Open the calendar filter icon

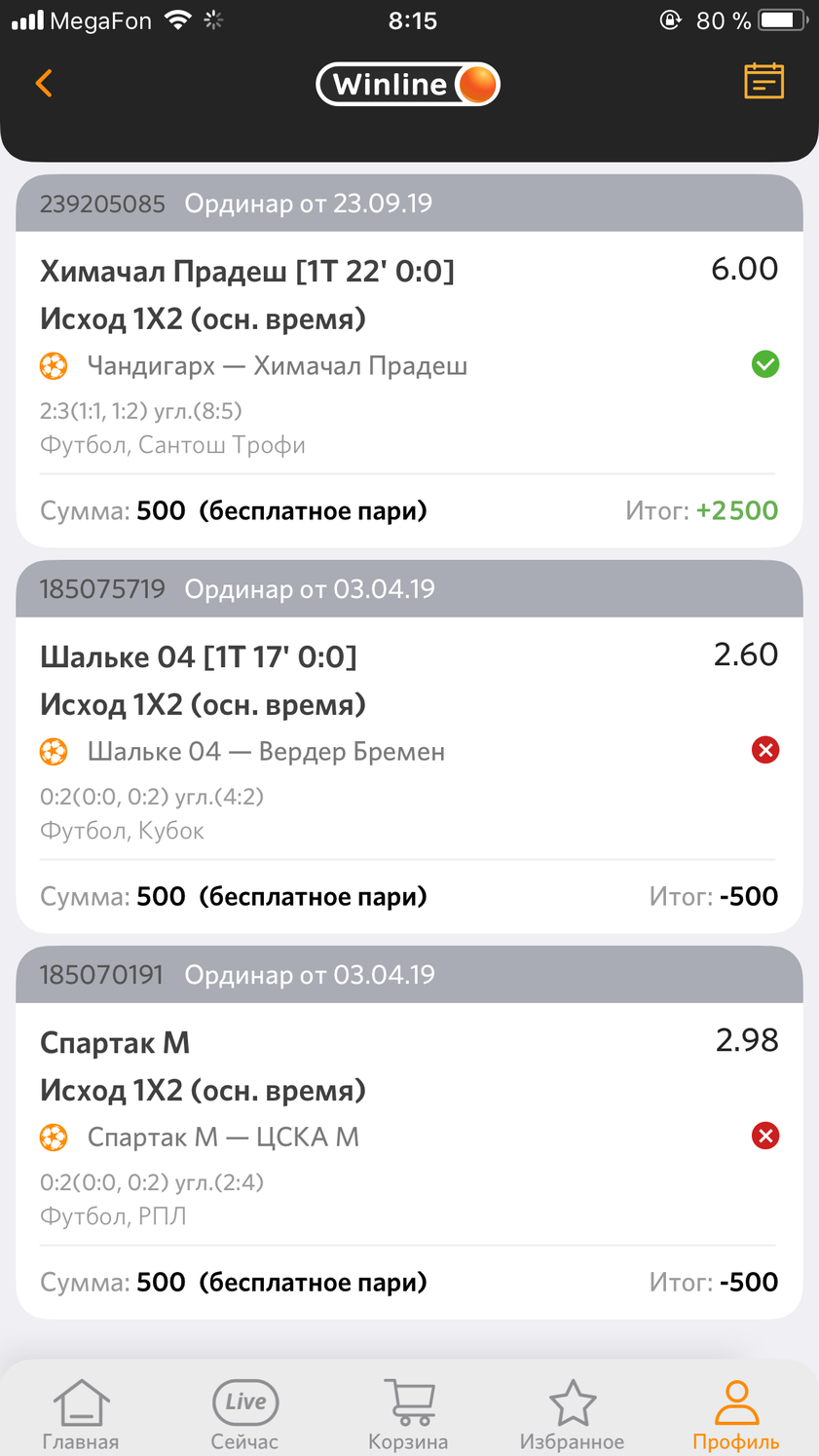click(763, 82)
